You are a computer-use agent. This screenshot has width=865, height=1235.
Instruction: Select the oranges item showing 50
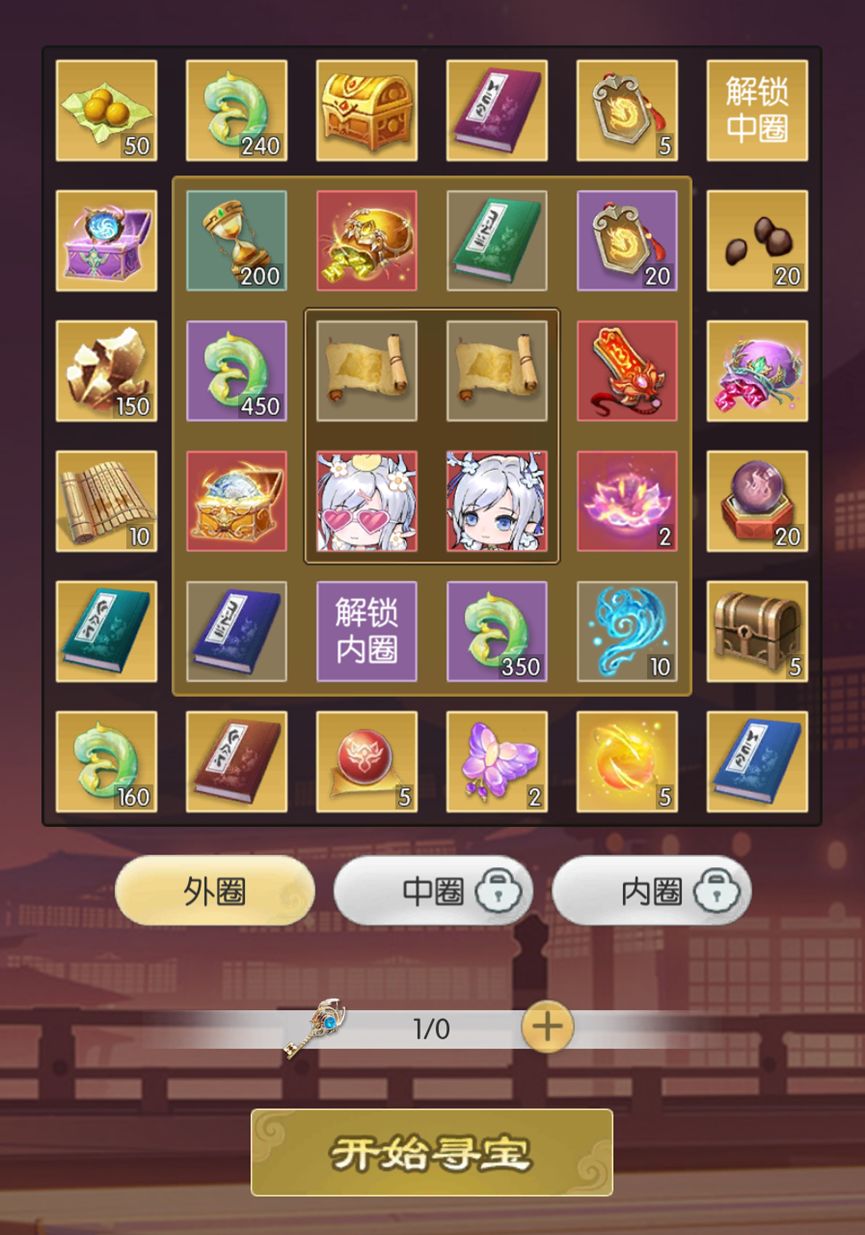(107, 110)
